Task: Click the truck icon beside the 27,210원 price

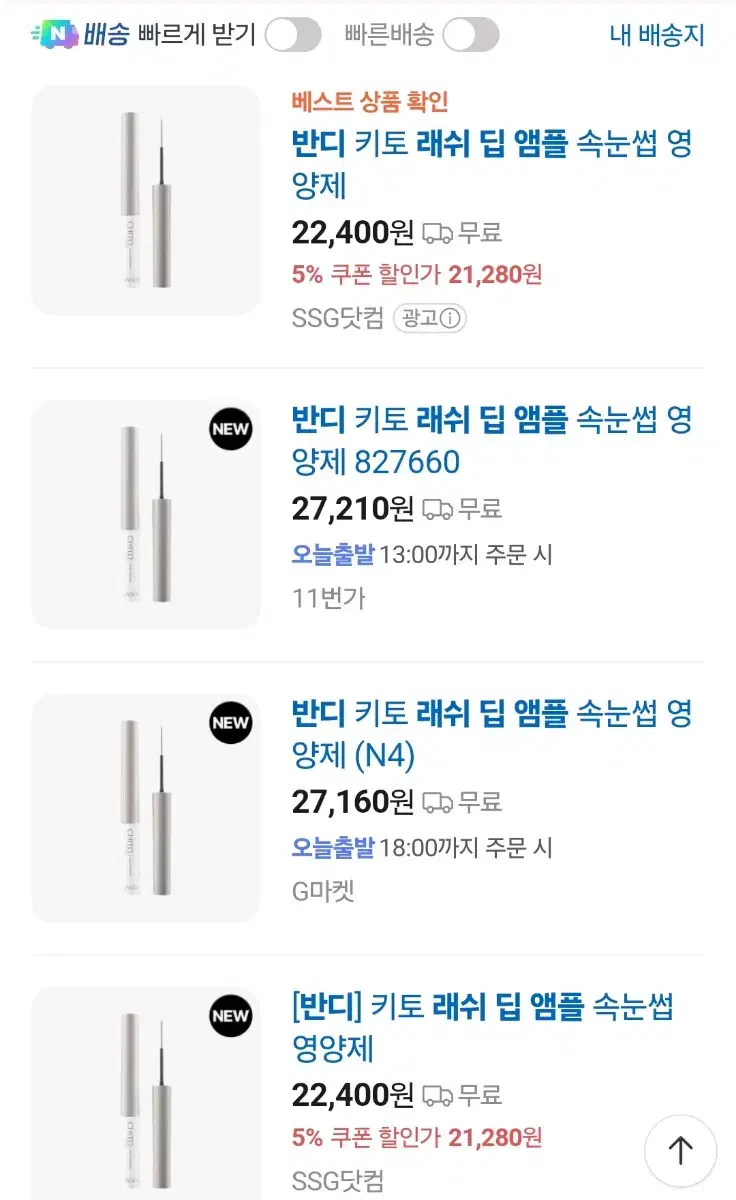Action: pos(439,509)
